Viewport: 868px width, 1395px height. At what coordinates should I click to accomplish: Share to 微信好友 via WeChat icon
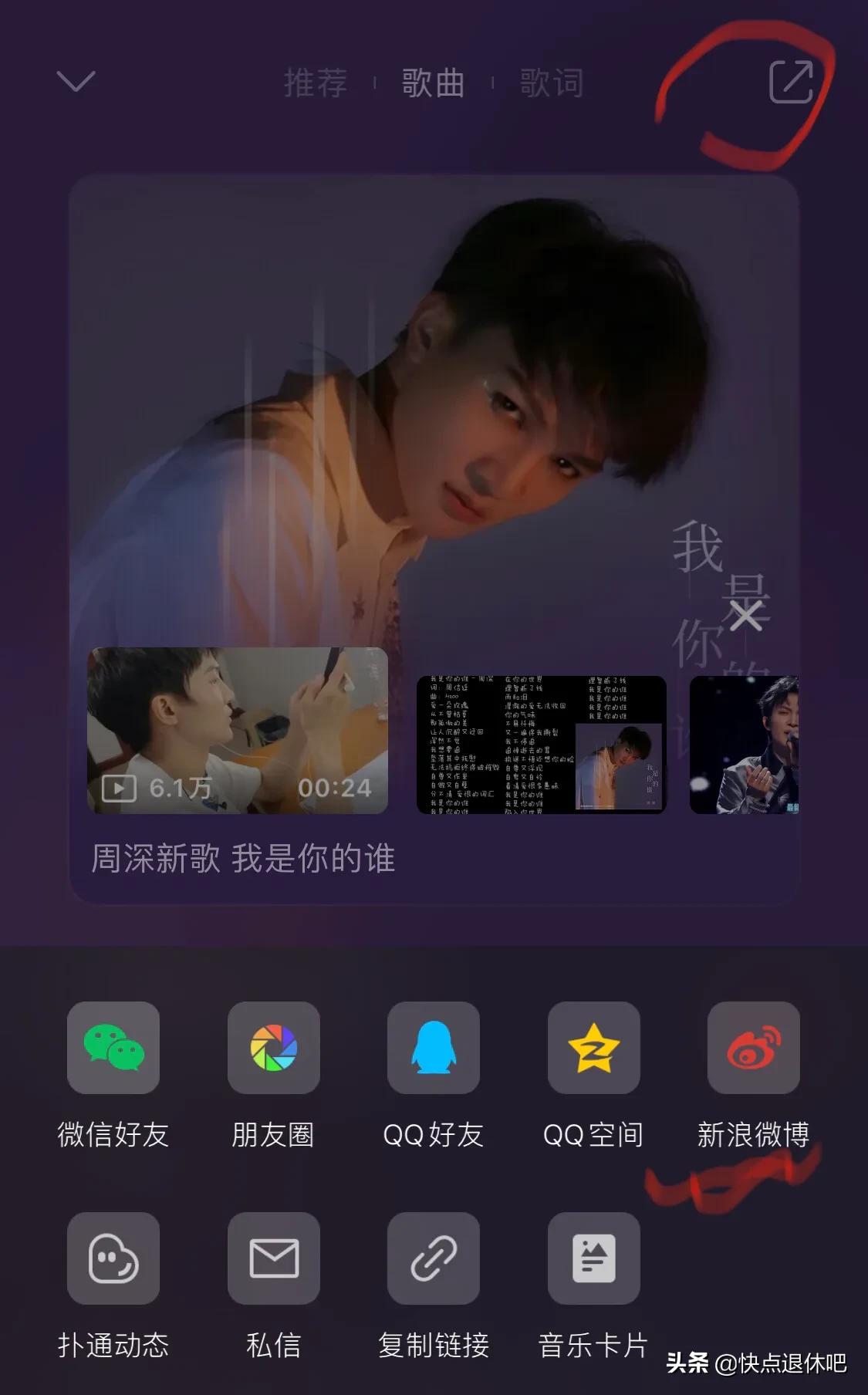113,1049
